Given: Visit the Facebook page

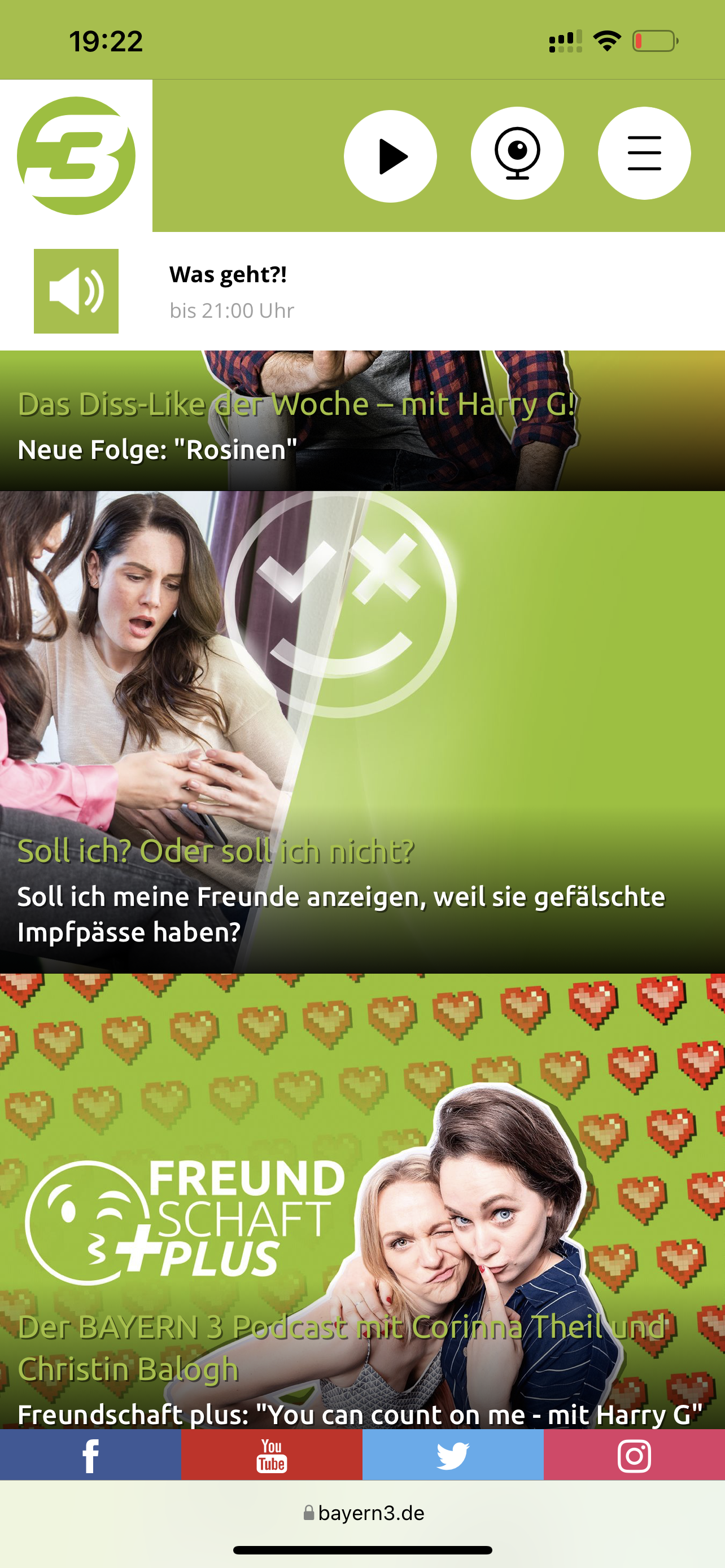Looking at the screenshot, I should pos(91,1455).
